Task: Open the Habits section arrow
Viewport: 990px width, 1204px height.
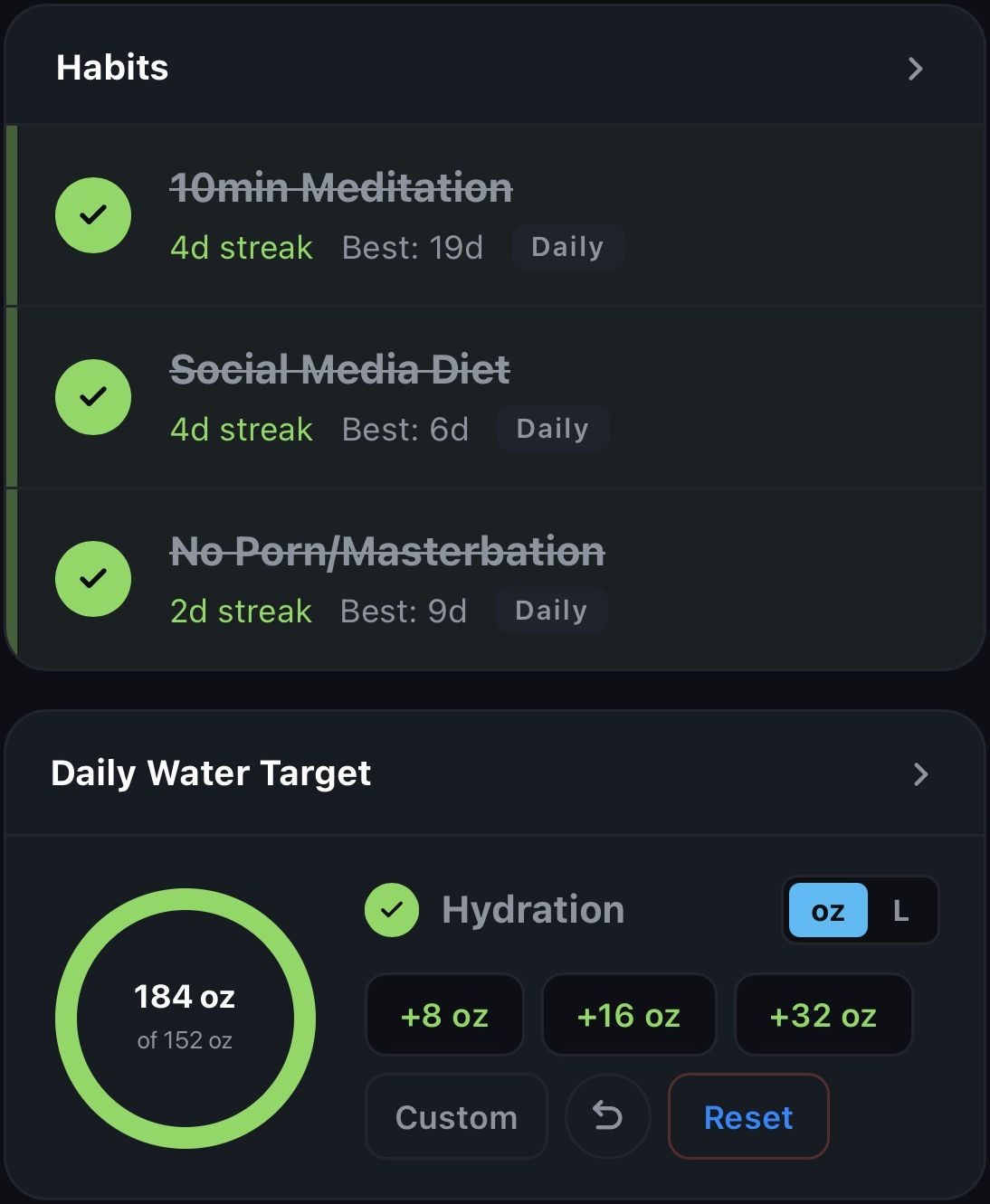Action: pos(916,68)
